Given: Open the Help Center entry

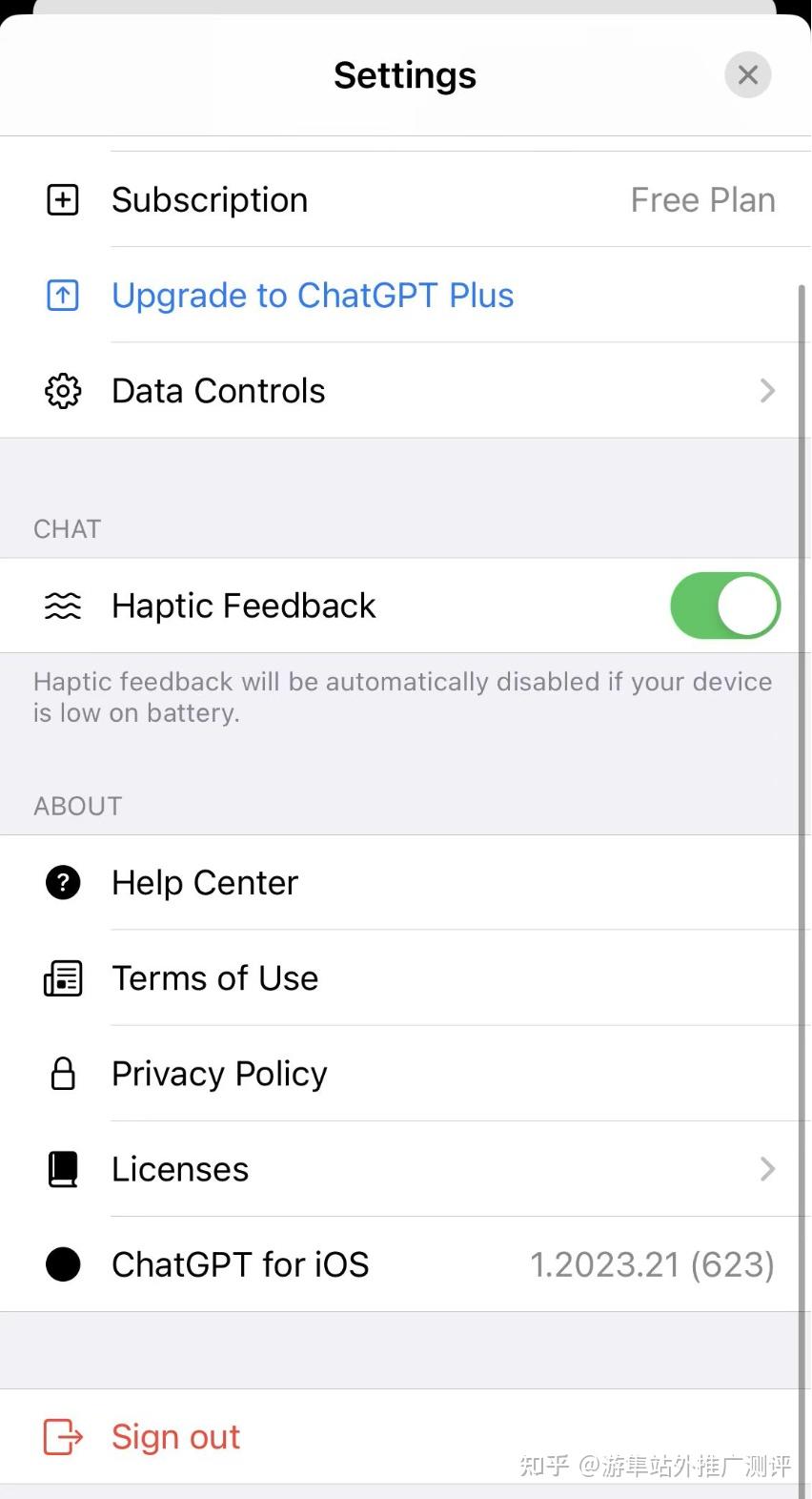Looking at the screenshot, I should coord(204,882).
